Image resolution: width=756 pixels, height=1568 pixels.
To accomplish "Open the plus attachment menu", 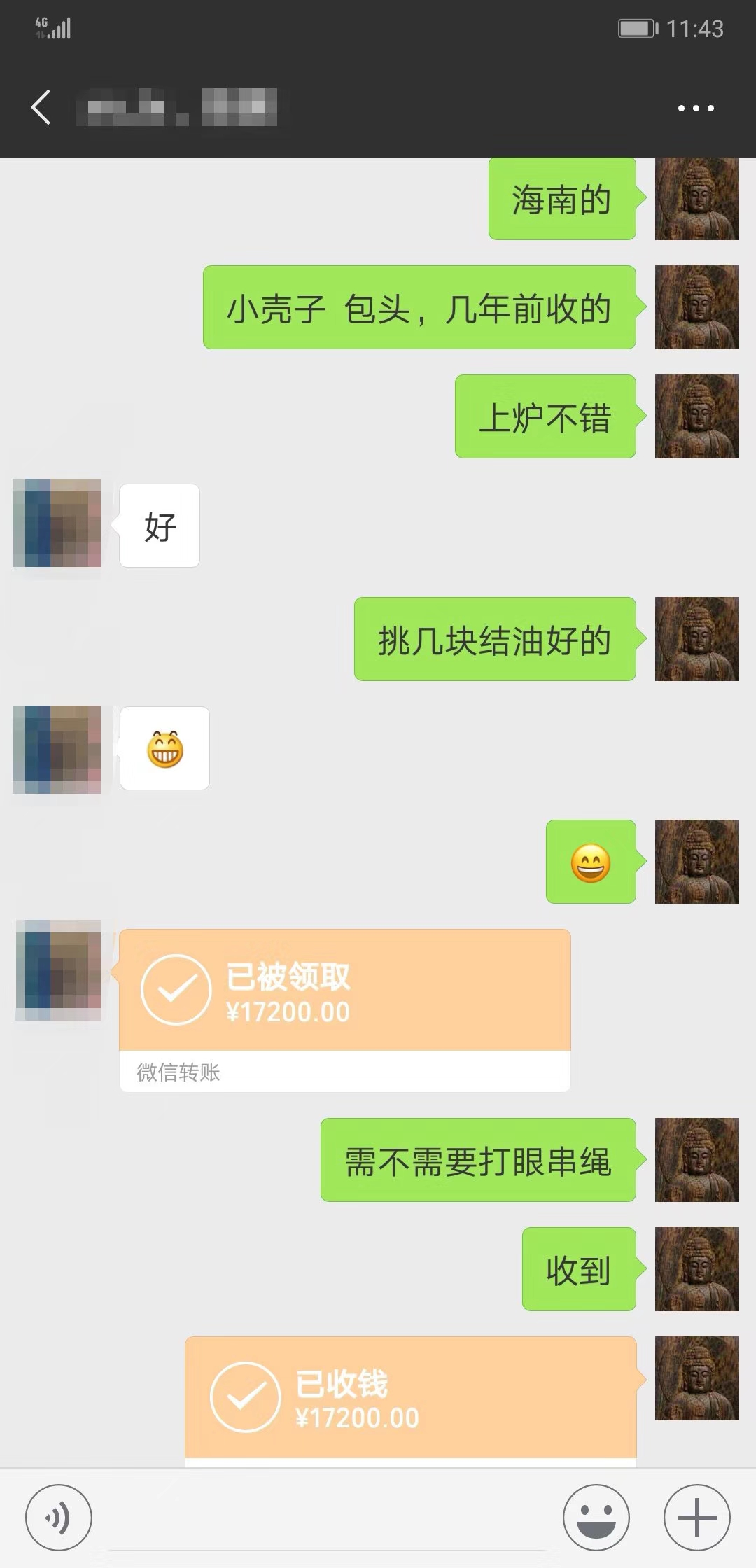I will [696, 1518].
